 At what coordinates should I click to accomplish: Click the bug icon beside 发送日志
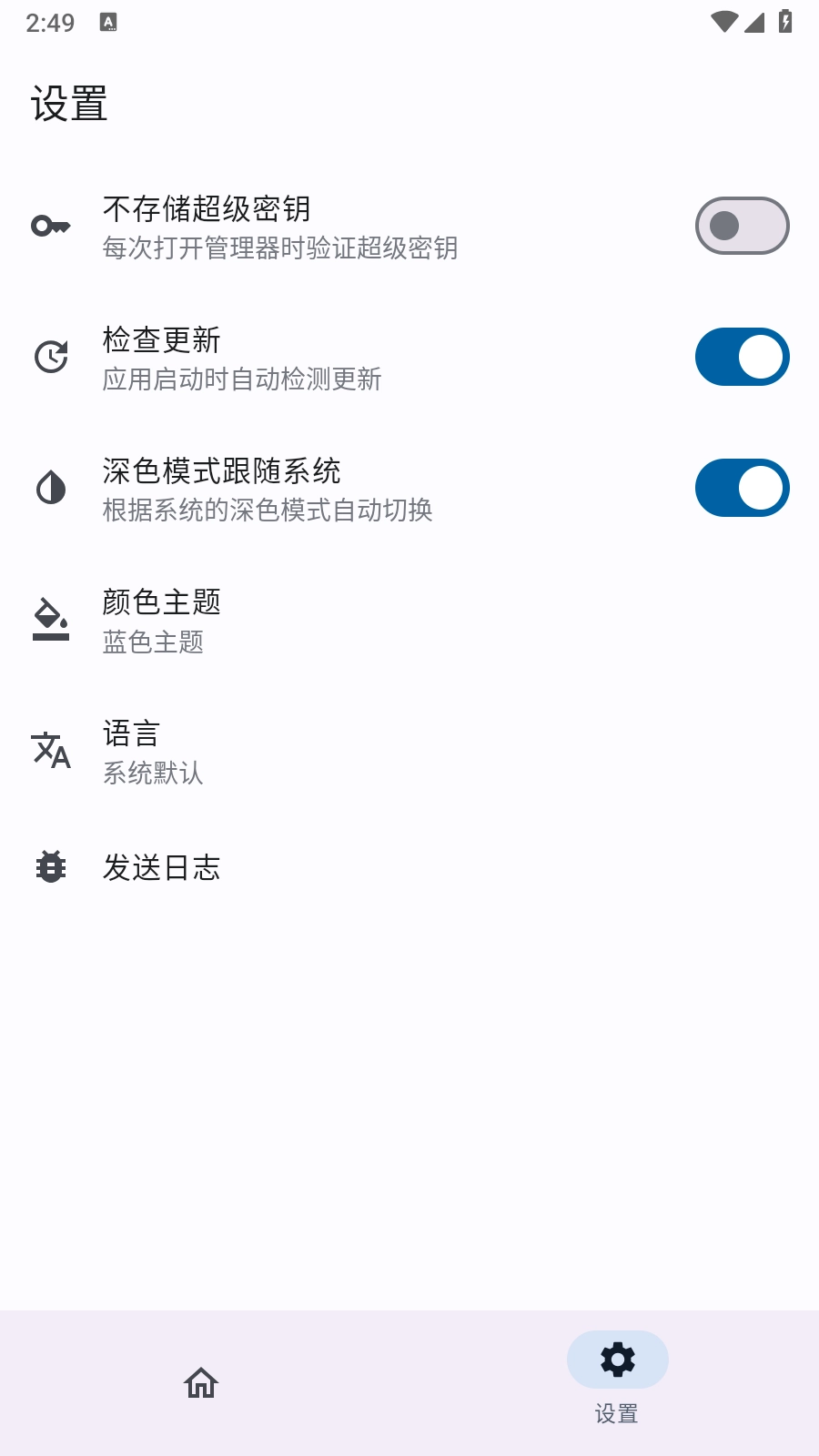point(50,867)
